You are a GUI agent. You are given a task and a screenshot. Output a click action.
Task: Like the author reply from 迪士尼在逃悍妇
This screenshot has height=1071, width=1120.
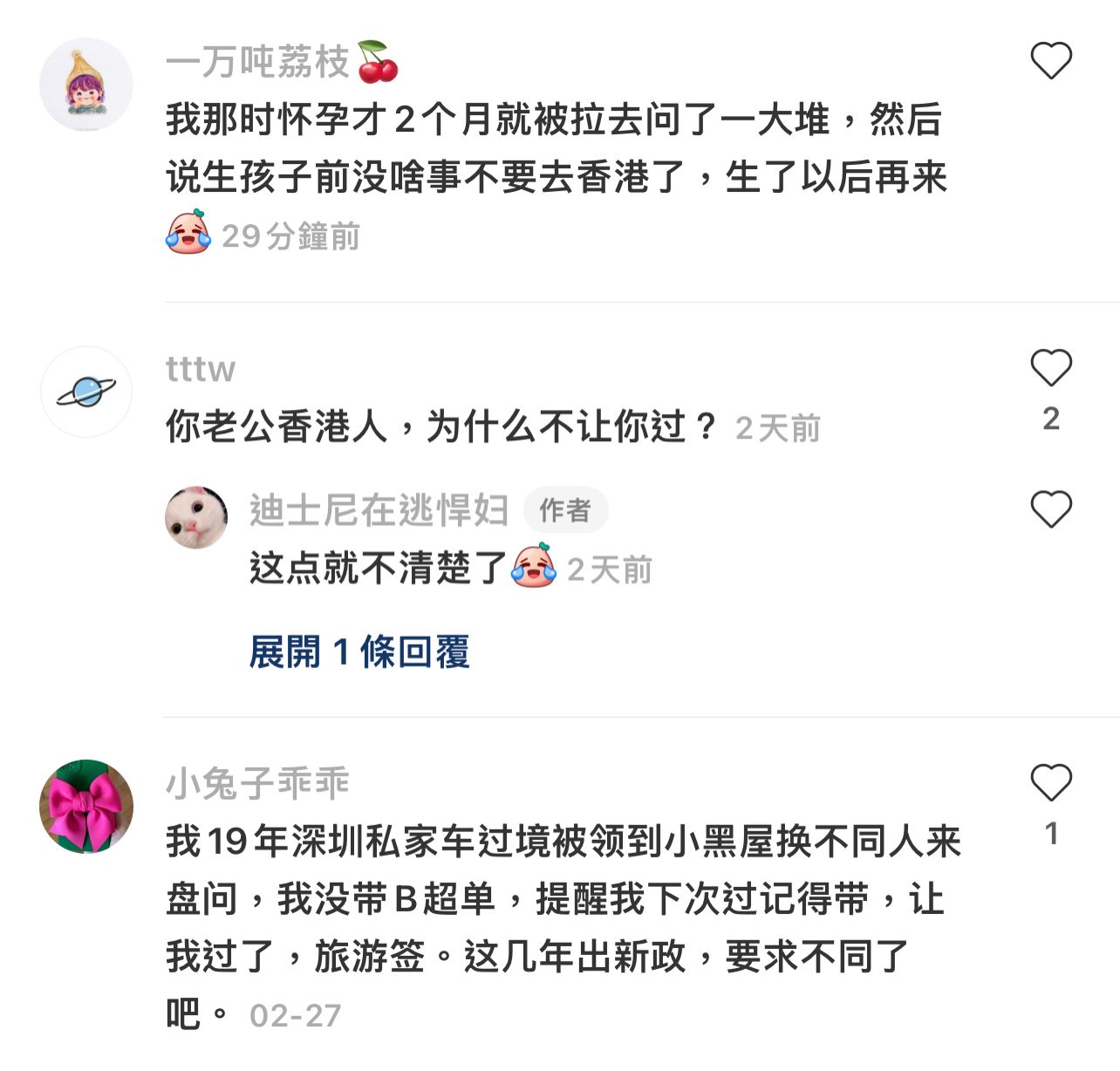(x=1051, y=509)
